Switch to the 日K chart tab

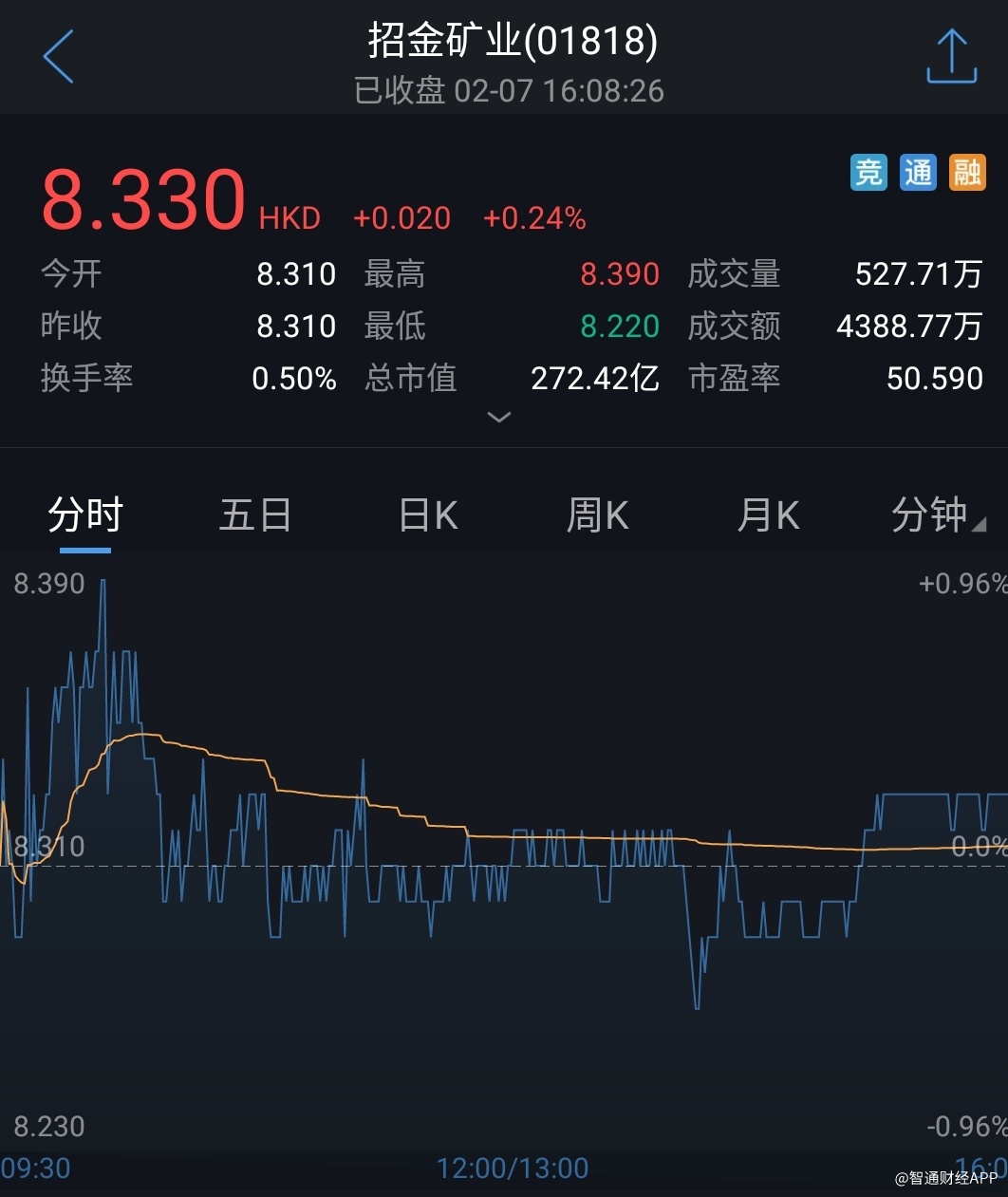coord(428,515)
